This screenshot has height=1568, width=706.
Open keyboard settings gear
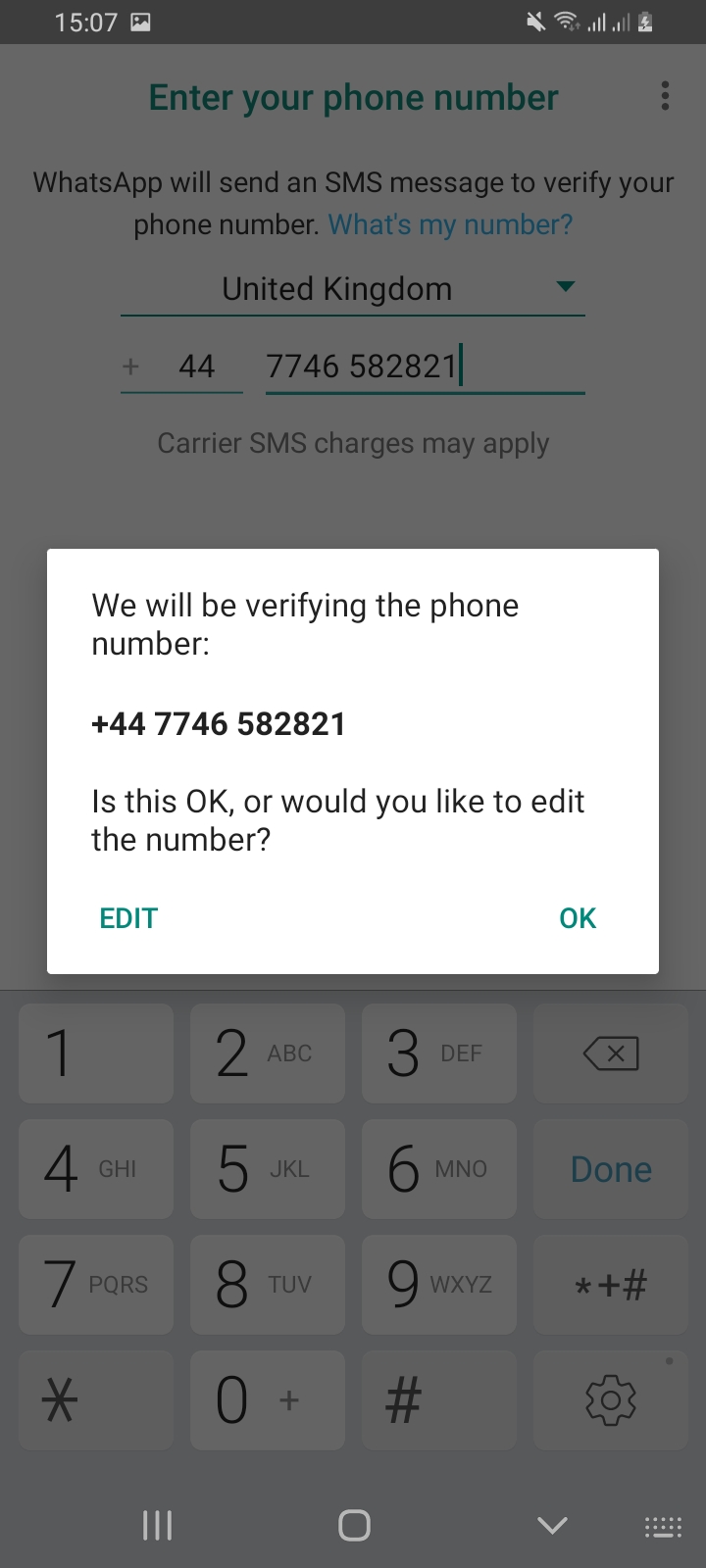610,1400
